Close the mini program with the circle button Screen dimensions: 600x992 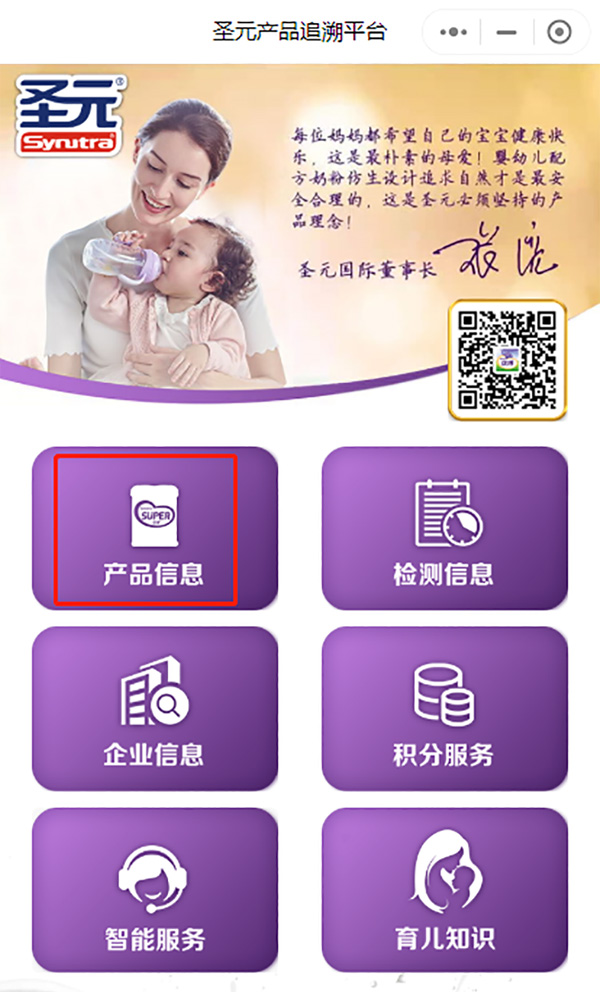click(x=559, y=32)
